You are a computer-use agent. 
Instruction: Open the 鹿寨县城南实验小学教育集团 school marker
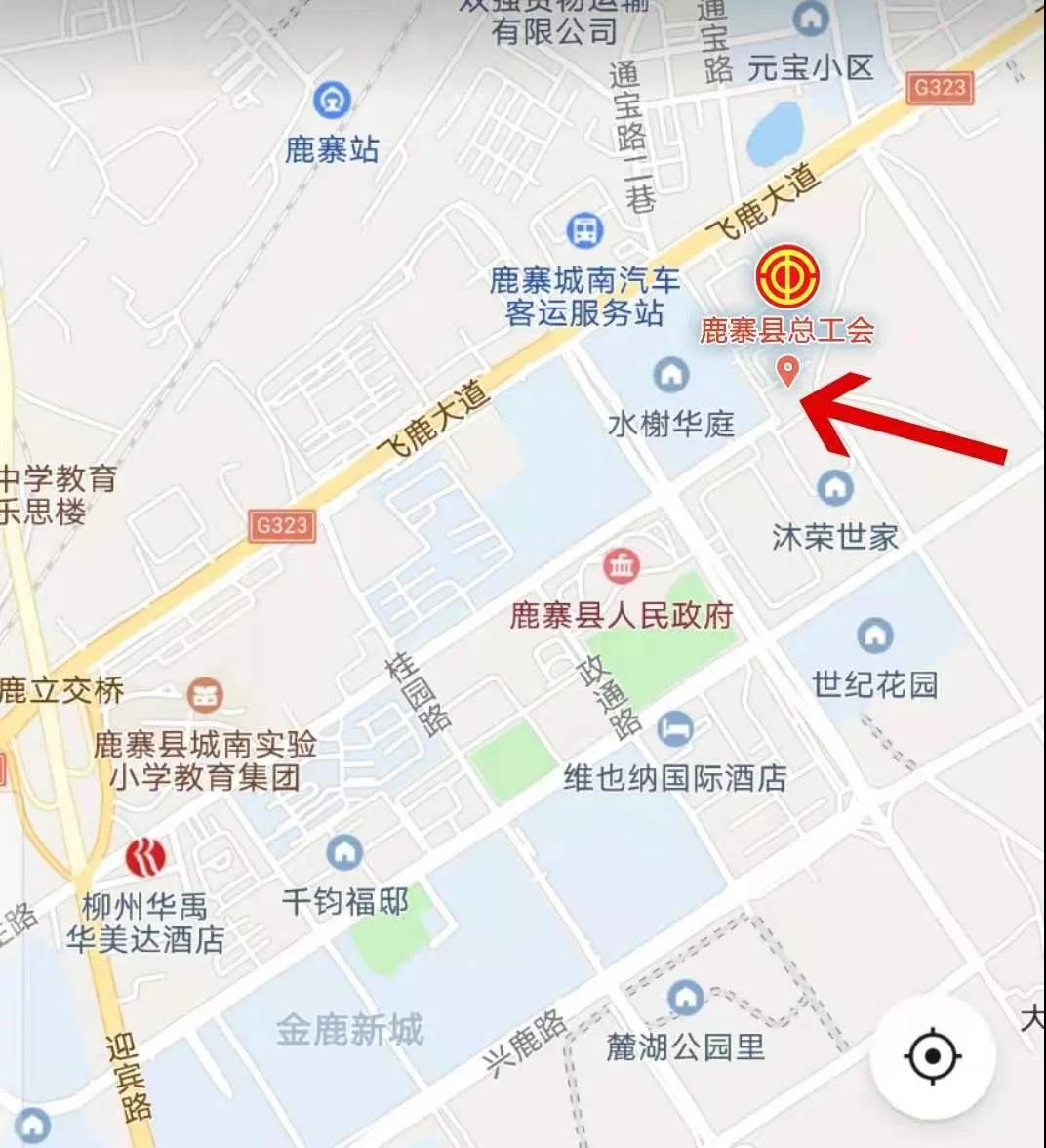[206, 696]
